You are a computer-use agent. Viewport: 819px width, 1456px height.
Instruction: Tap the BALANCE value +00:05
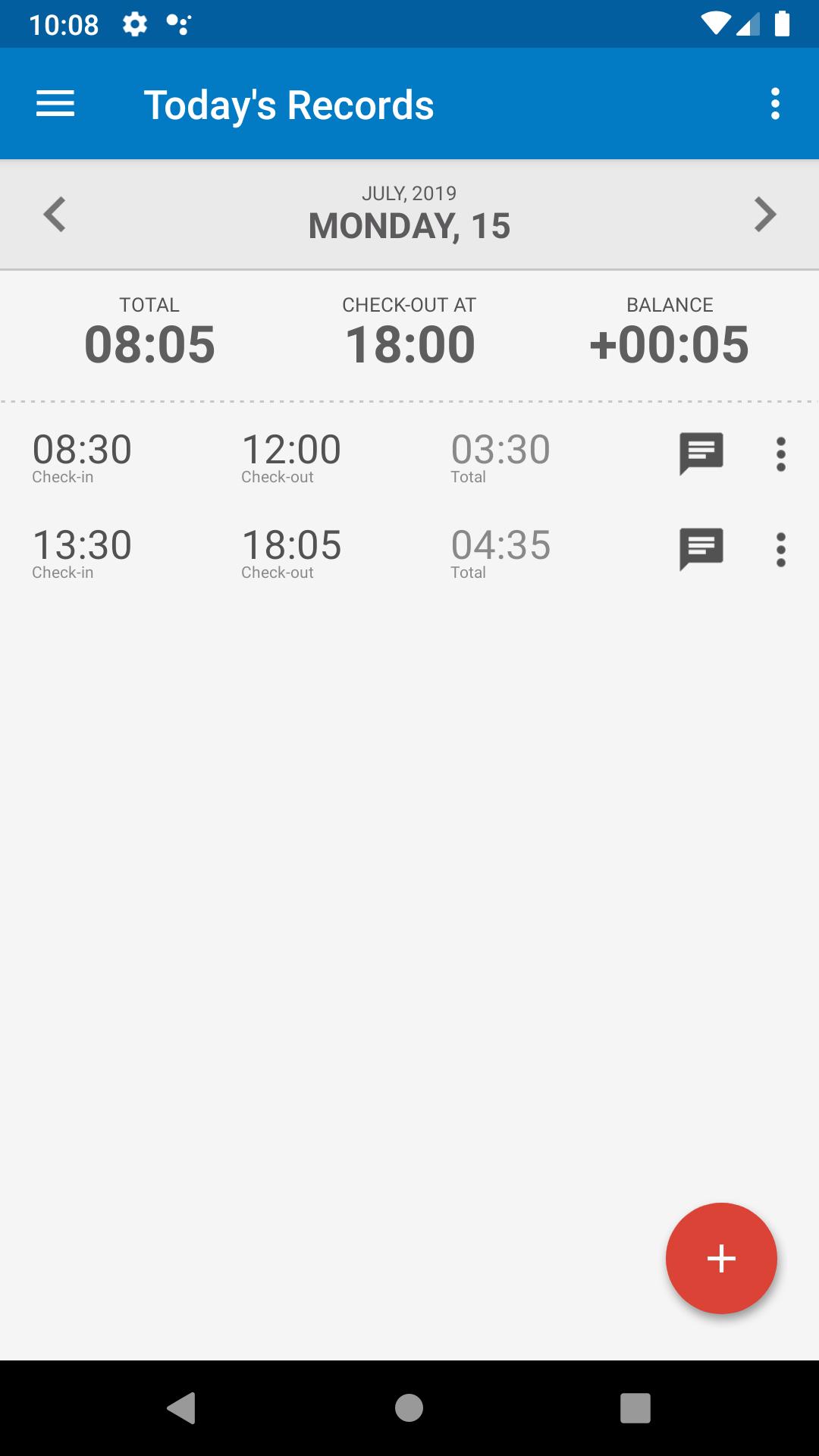coord(669,344)
